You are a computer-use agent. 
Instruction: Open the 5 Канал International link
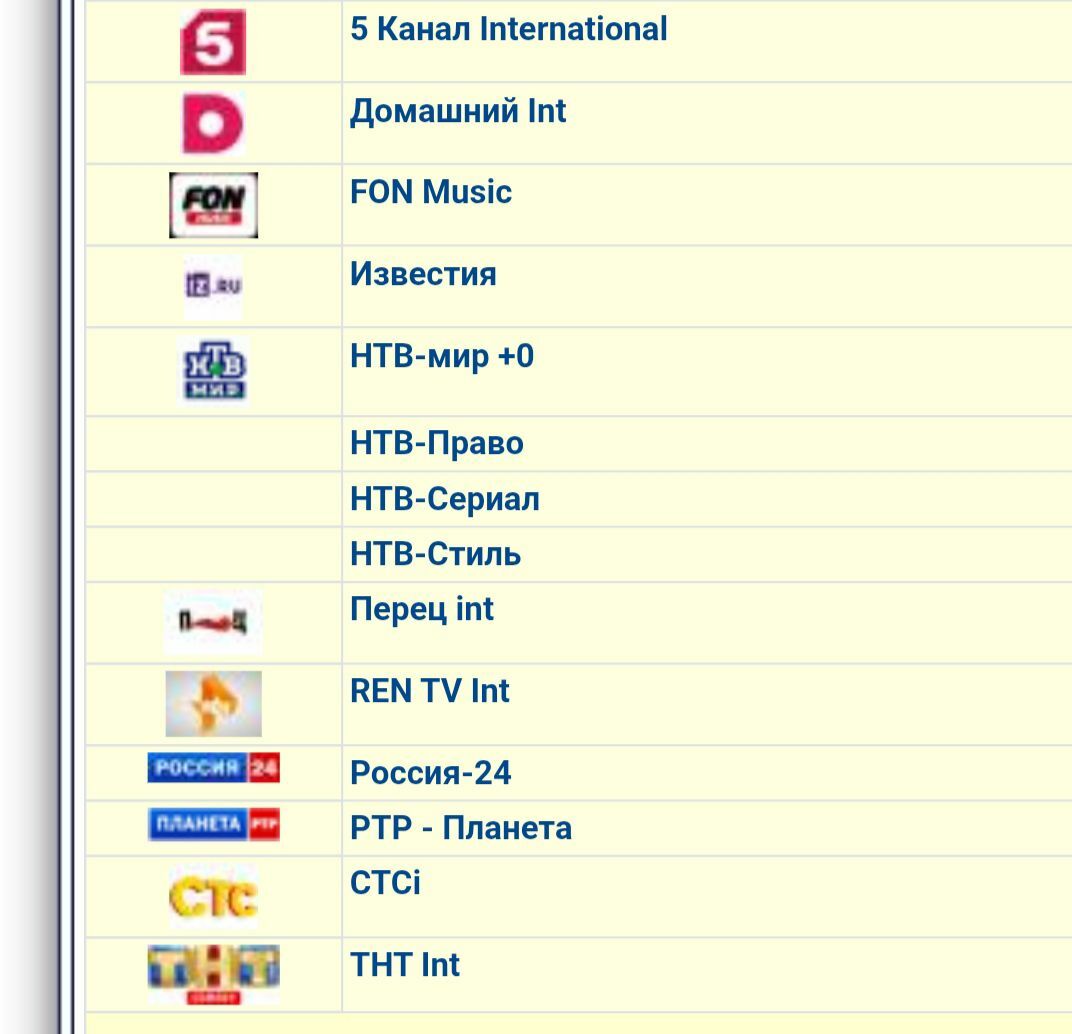pos(508,29)
